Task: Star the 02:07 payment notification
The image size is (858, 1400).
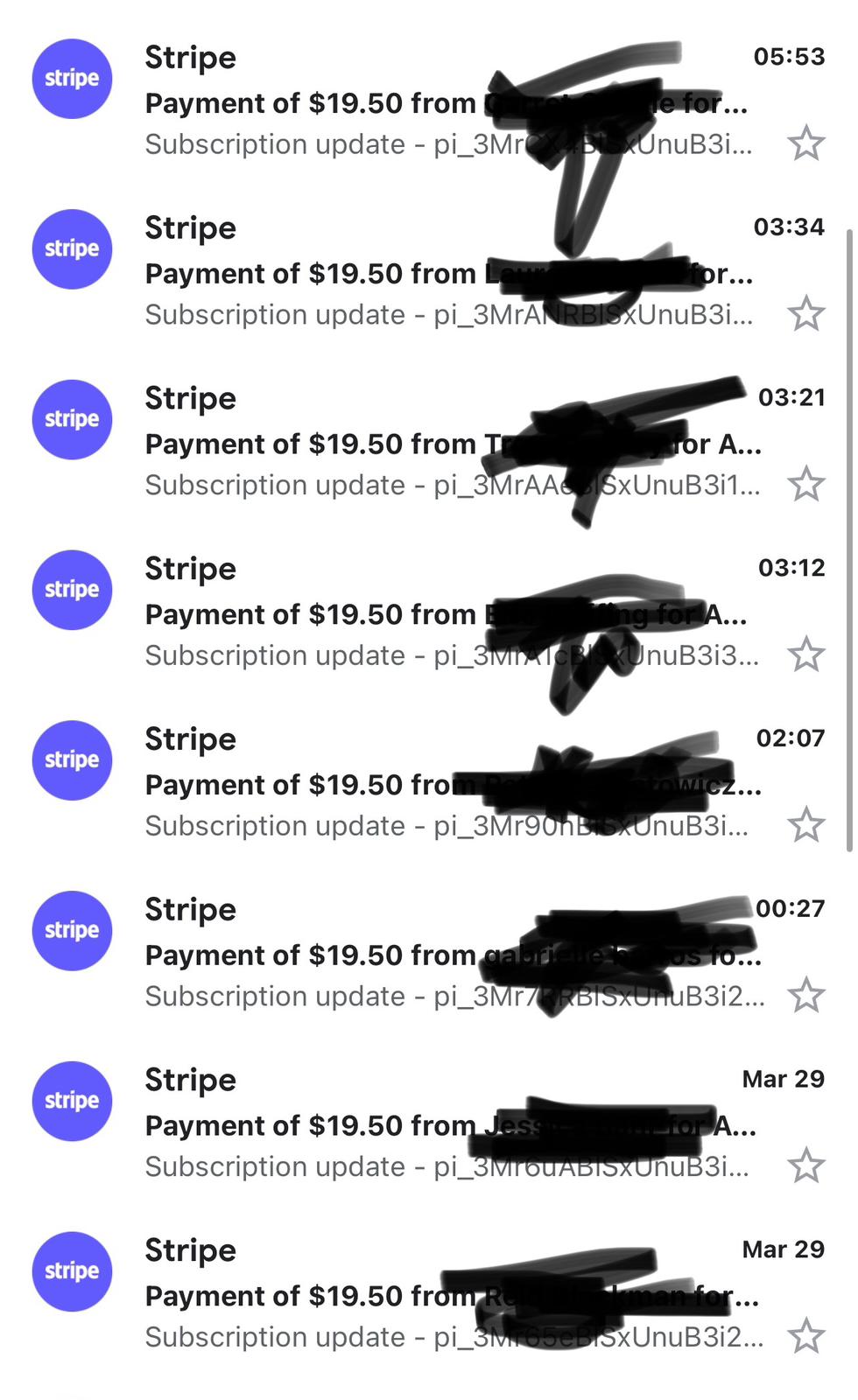Action: coord(807,823)
